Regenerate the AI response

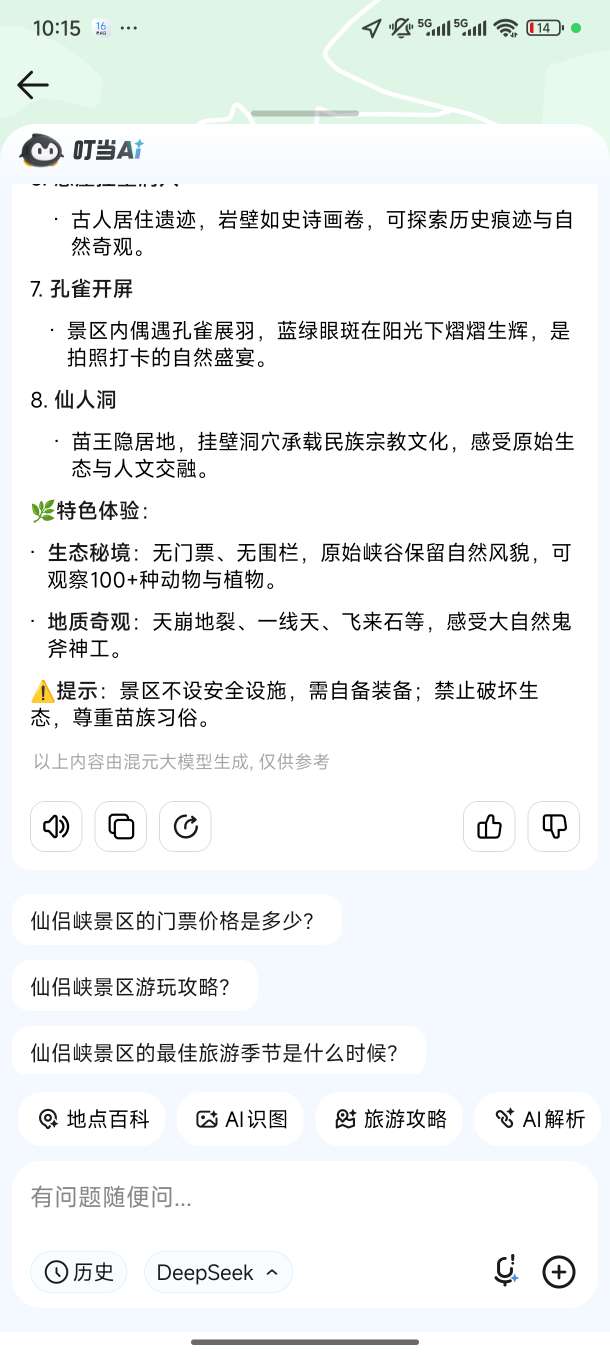[x=185, y=826]
